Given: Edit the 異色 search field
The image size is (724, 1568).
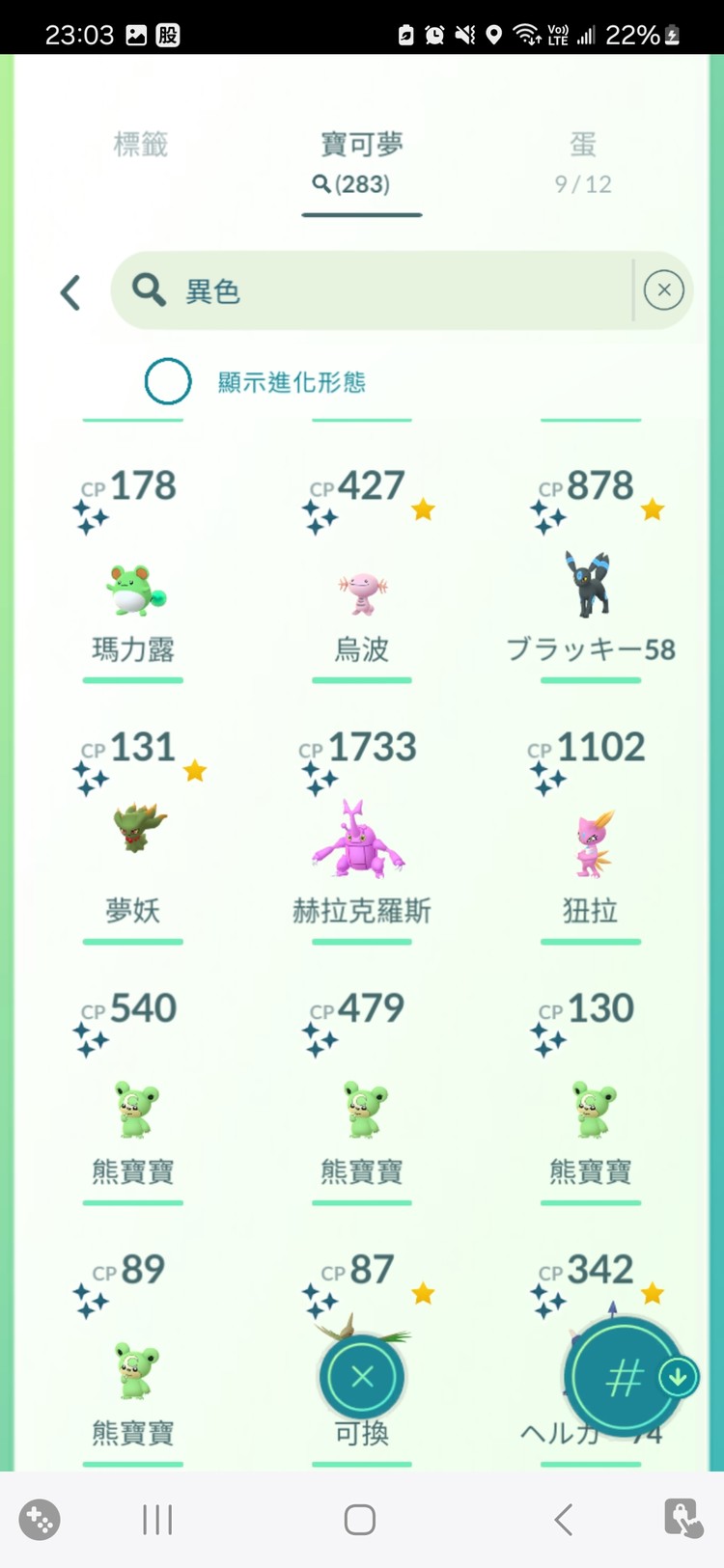Looking at the screenshot, I should [386, 290].
